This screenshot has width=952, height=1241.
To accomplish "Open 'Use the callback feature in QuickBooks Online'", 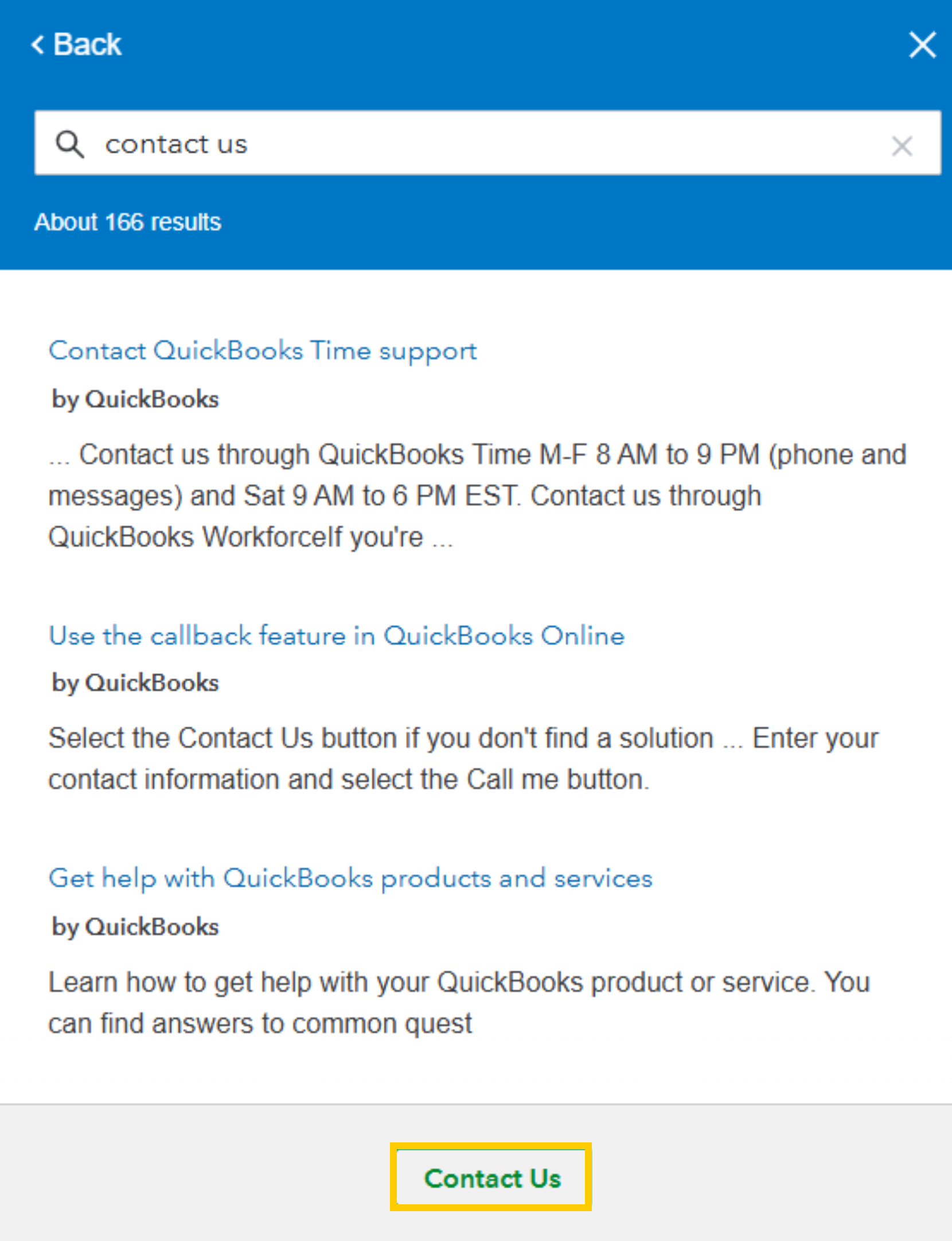I will pos(337,635).
